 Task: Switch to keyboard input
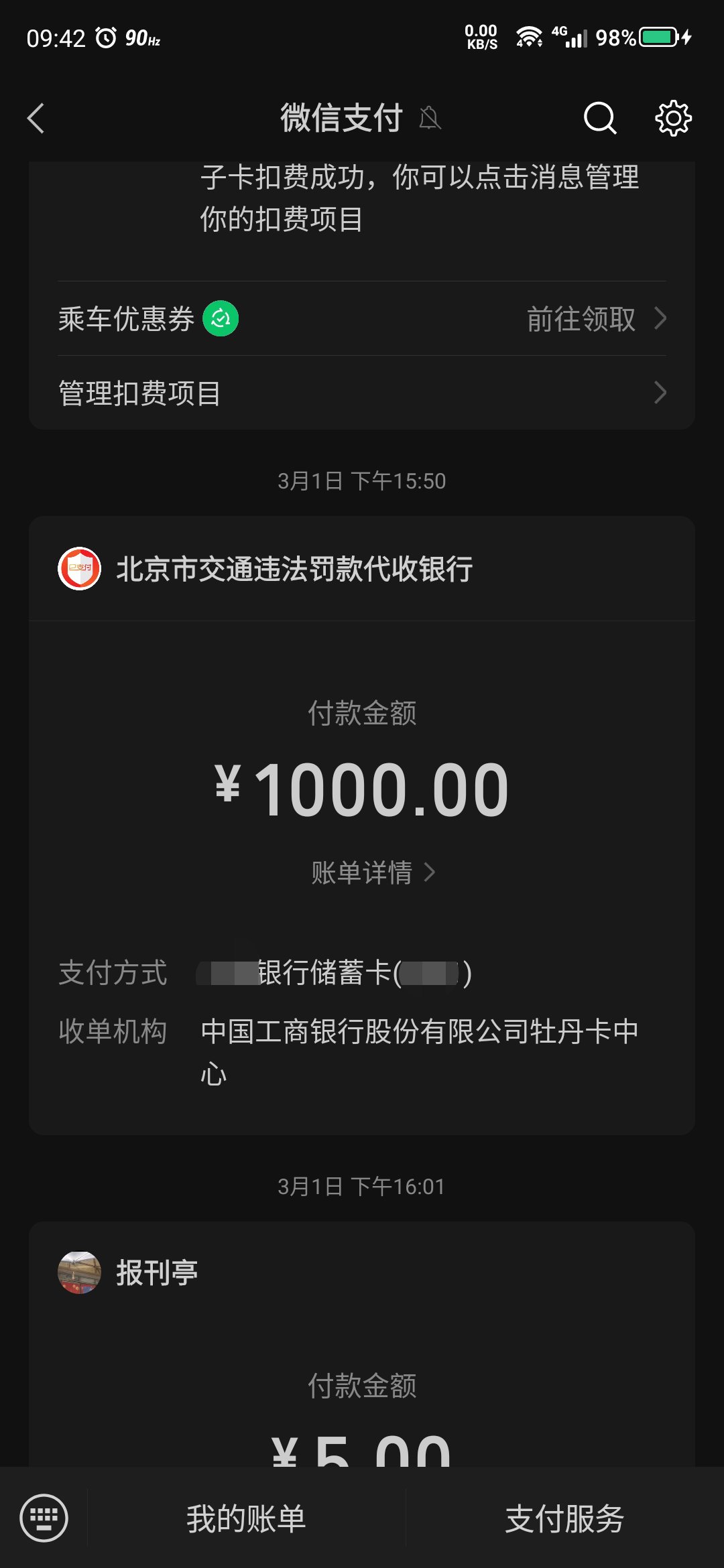click(x=44, y=1518)
